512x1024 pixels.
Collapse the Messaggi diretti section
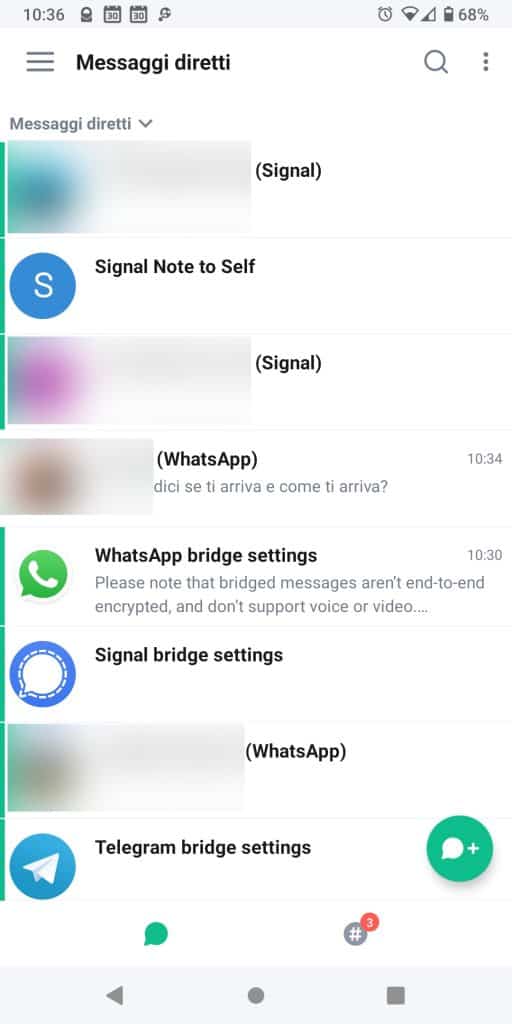[81, 123]
